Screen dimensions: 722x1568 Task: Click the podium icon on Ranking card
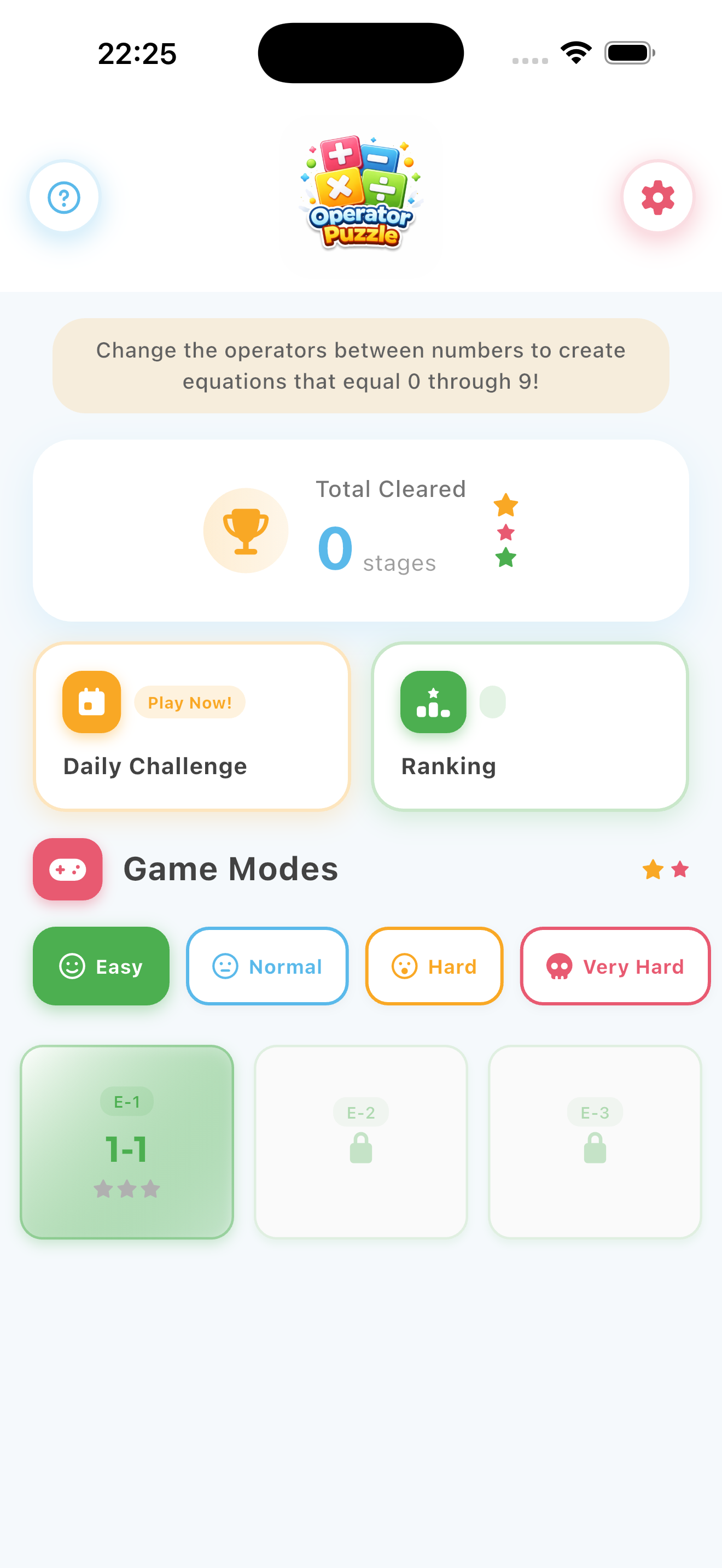click(432, 701)
